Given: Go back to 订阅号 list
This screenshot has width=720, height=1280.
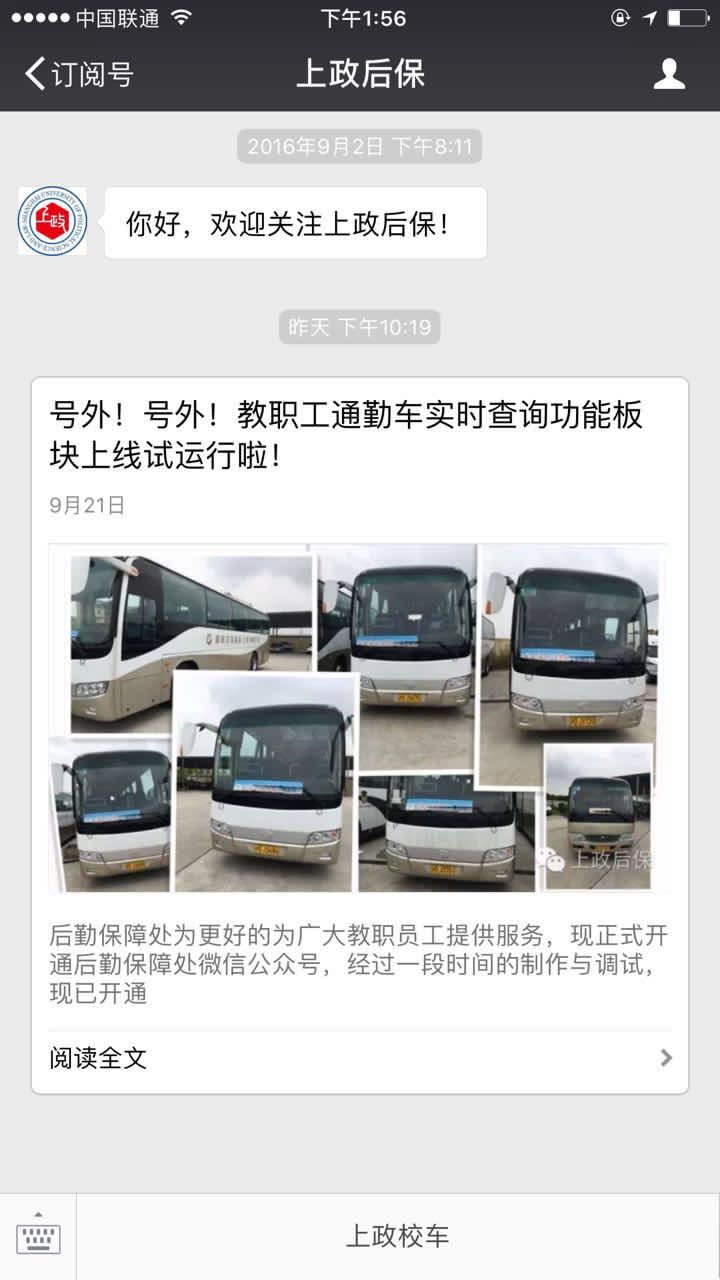Looking at the screenshot, I should [78, 74].
